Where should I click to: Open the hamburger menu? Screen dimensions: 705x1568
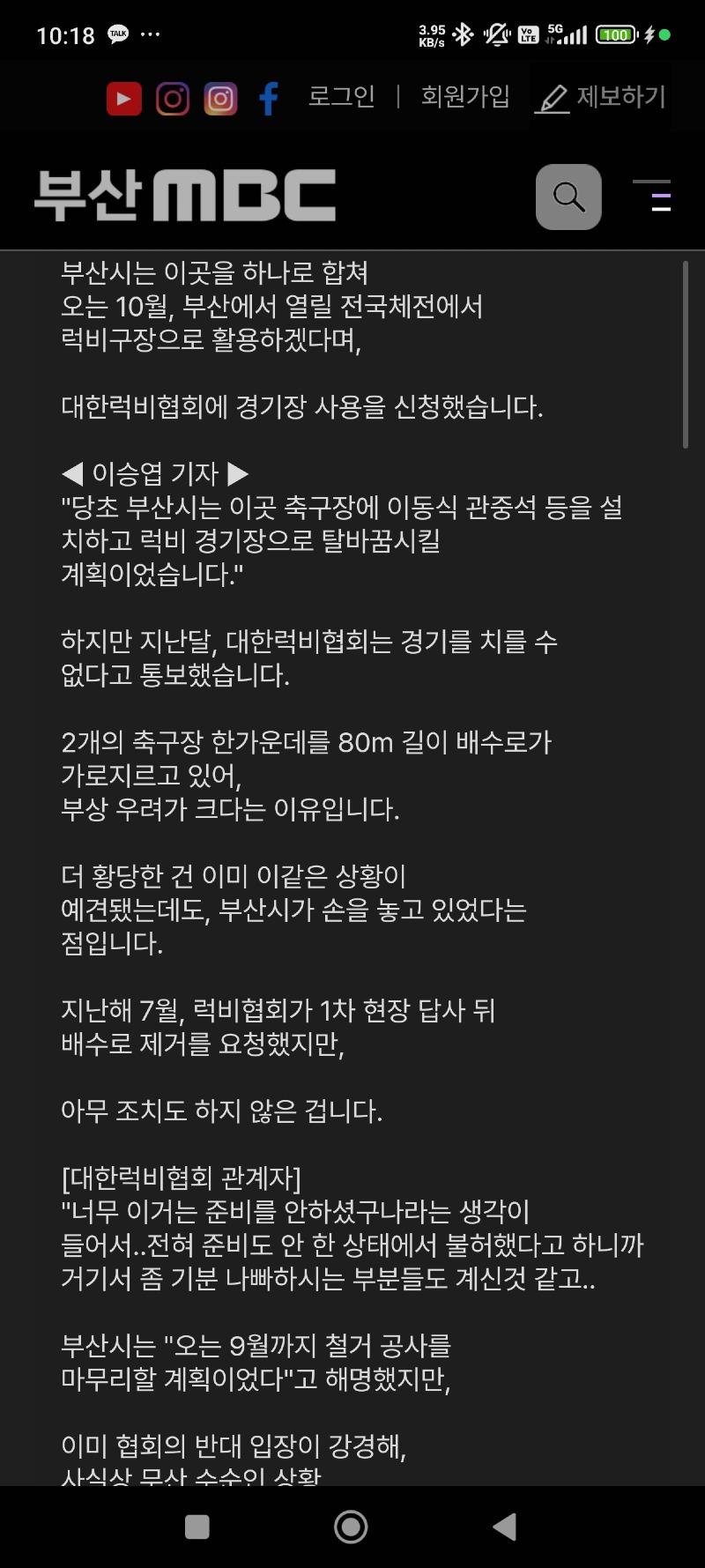coord(654,196)
